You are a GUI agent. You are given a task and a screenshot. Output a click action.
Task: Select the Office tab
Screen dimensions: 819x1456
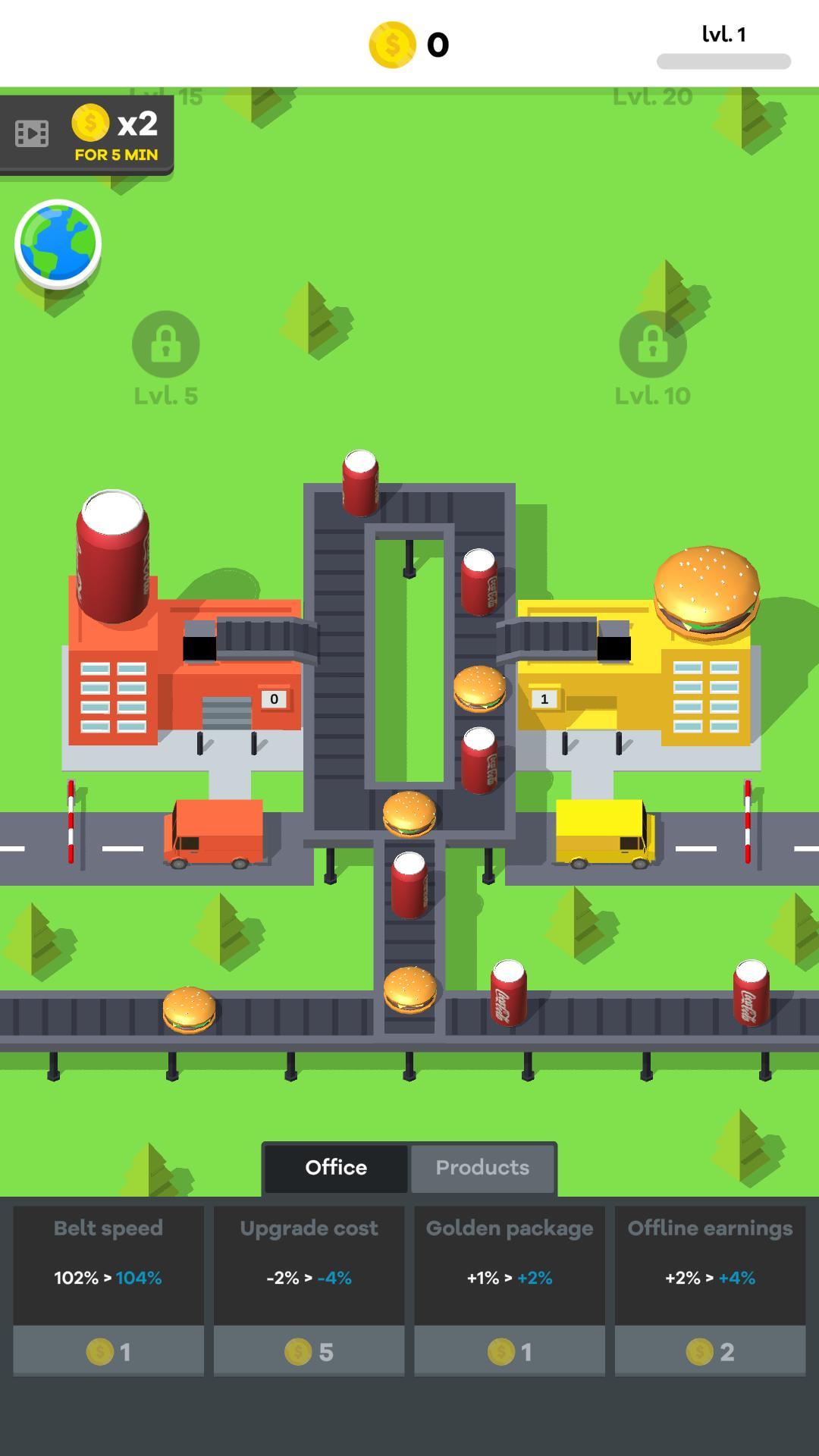(x=336, y=1168)
